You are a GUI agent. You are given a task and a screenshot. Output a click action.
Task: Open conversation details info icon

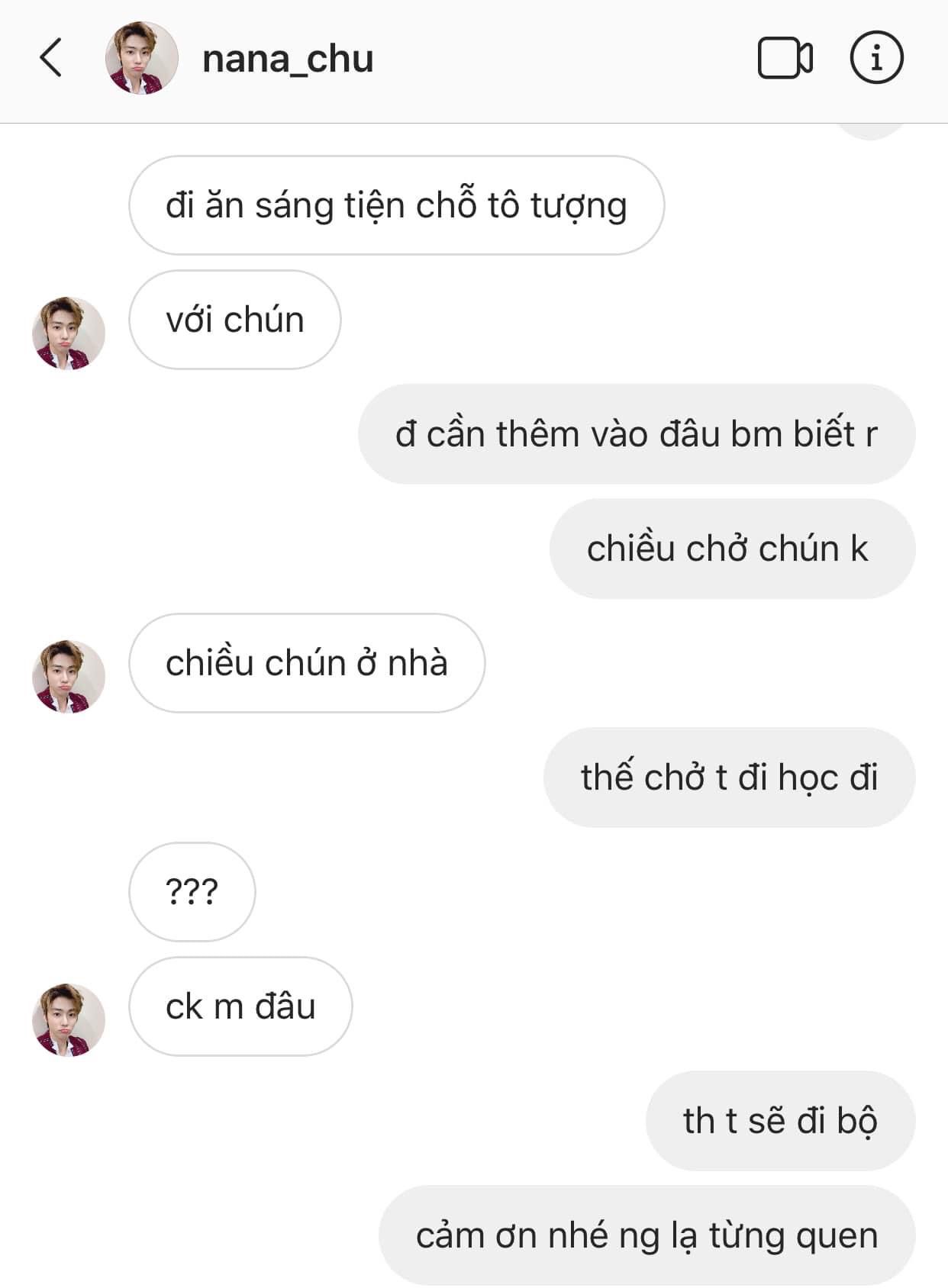pyautogui.click(x=876, y=58)
